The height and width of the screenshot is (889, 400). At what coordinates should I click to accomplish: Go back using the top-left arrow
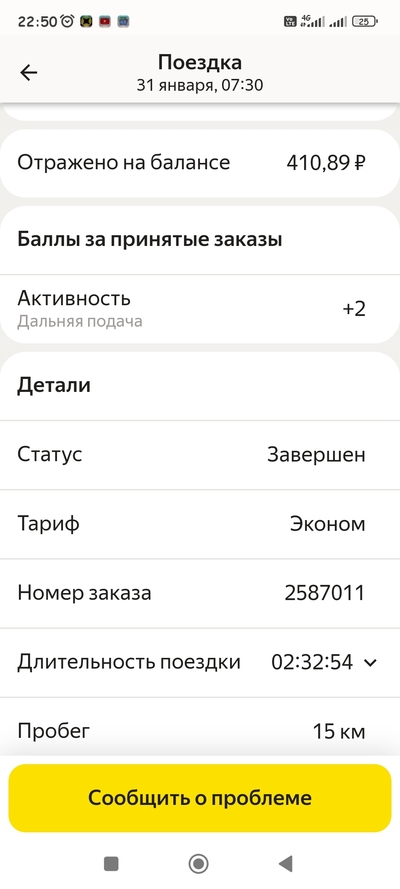(28, 73)
